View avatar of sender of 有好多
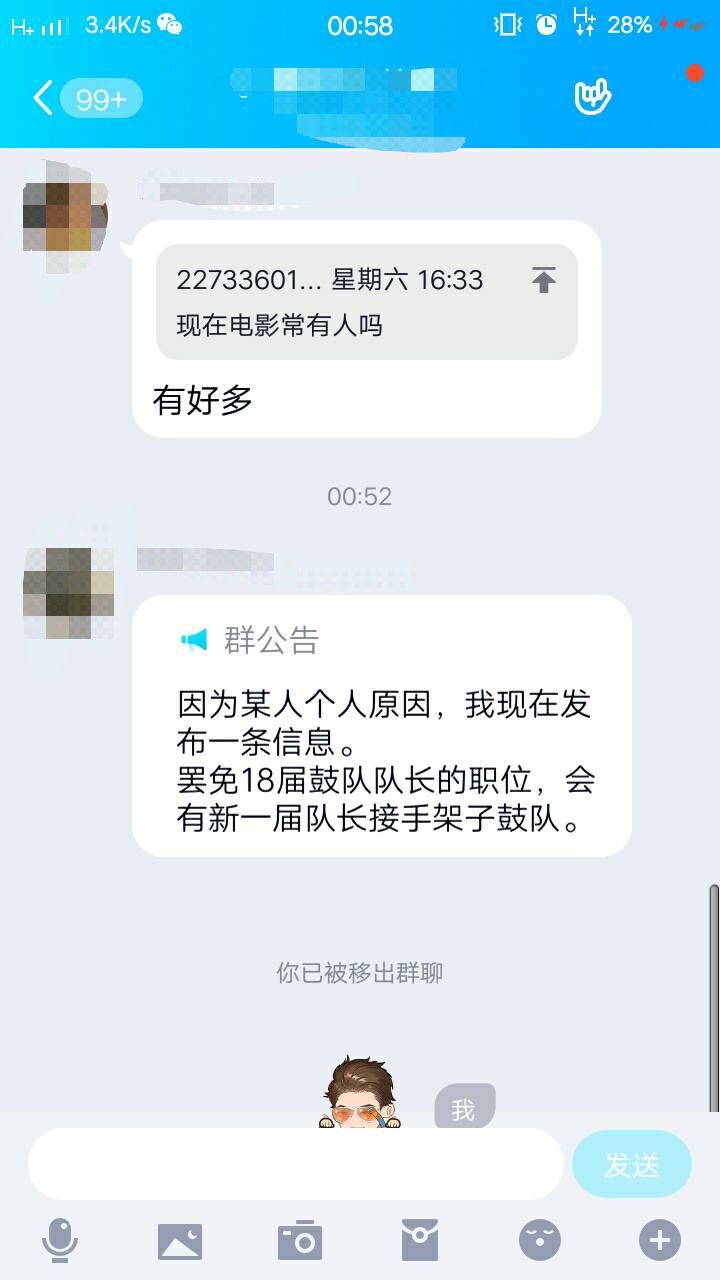Viewport: 720px width, 1280px height. (66, 216)
